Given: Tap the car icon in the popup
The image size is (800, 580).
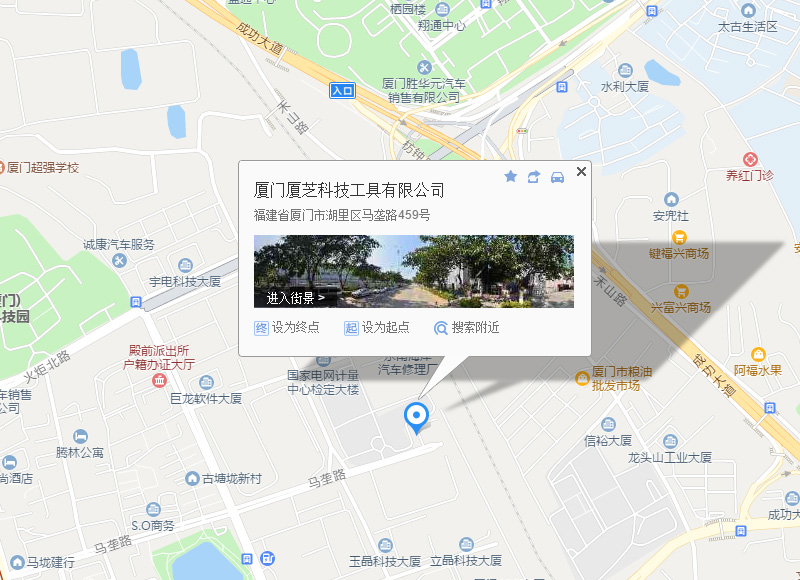Looking at the screenshot, I should 557,176.
